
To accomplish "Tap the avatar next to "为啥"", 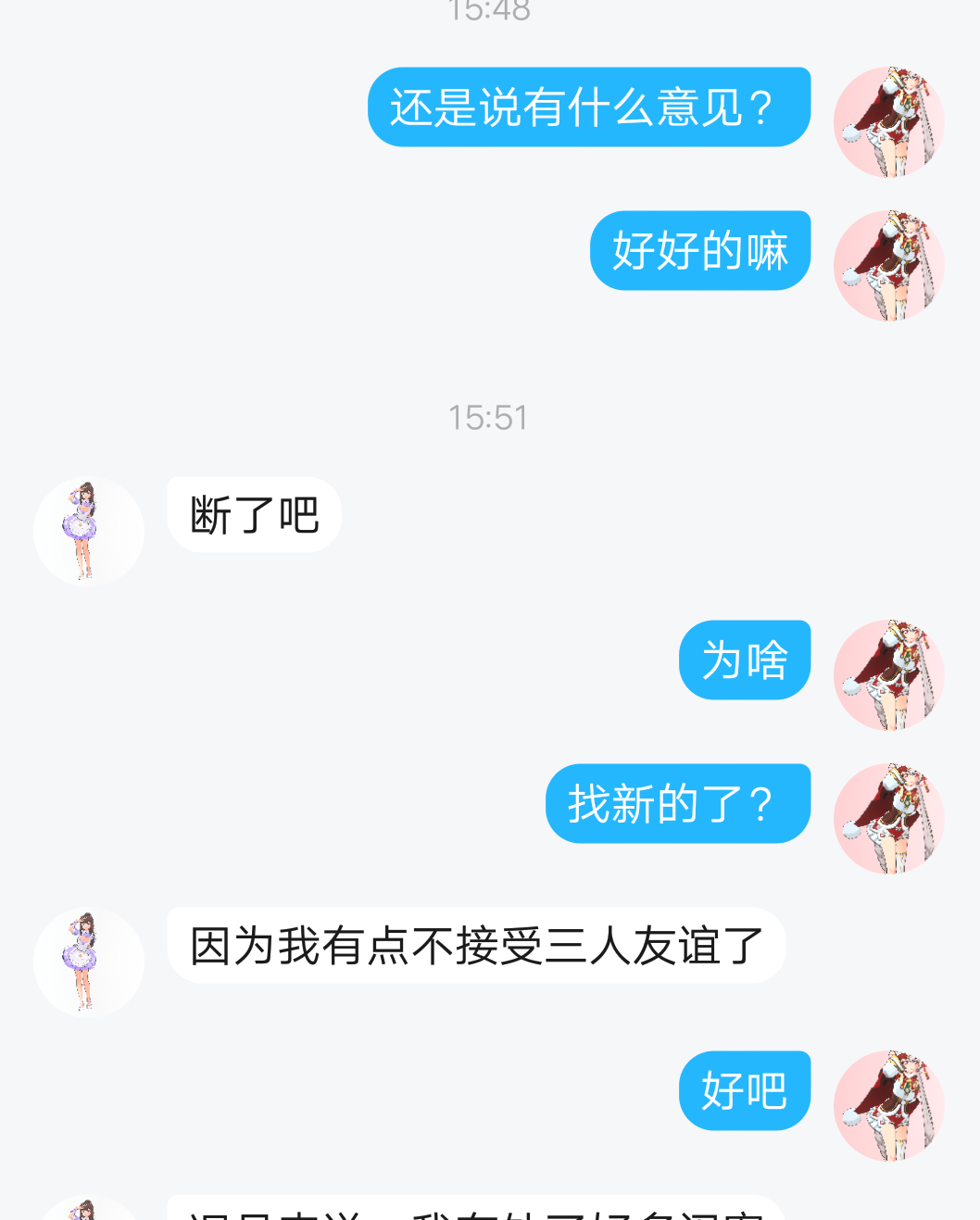I will (x=888, y=674).
